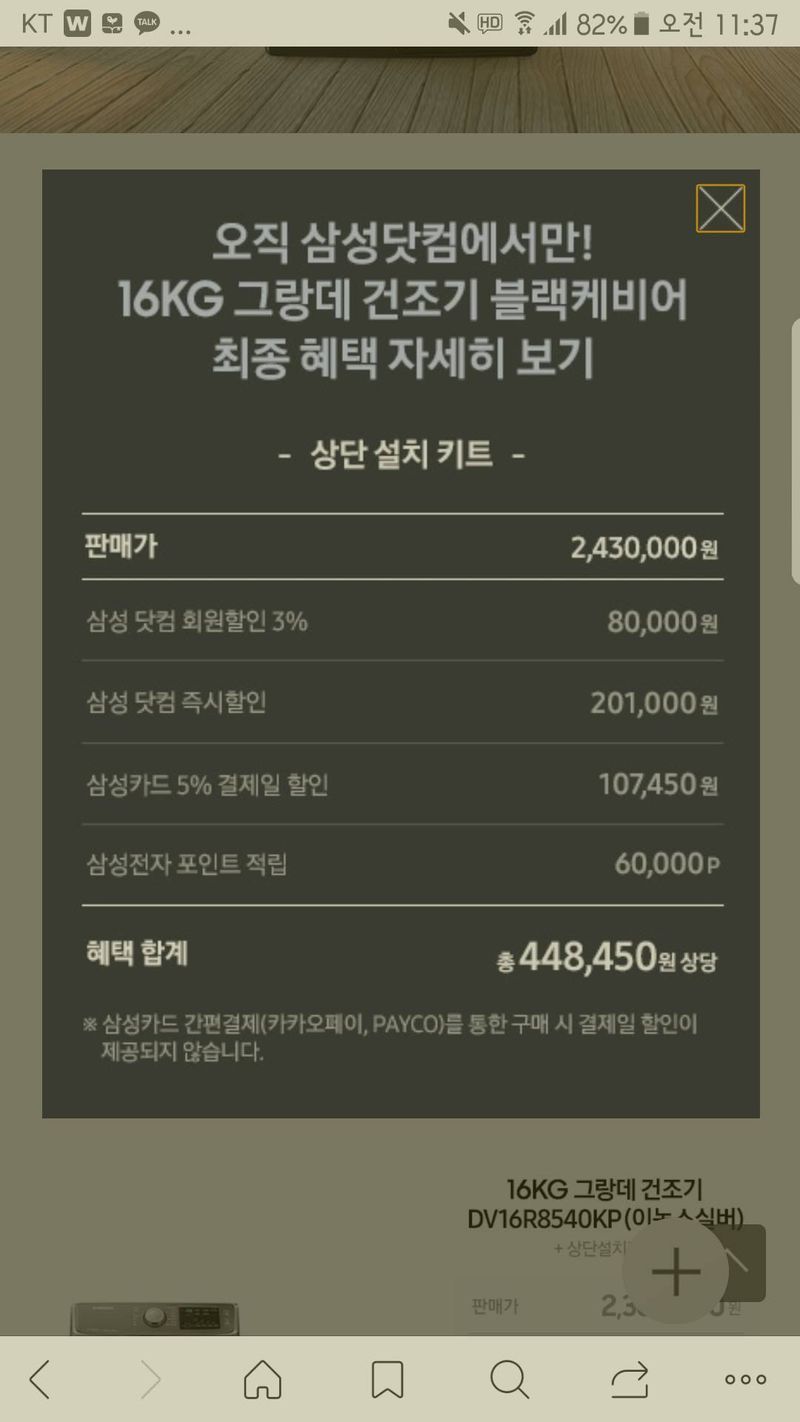Open the browser home page
Image resolution: width=800 pixels, height=1422 pixels.
coord(263,1380)
